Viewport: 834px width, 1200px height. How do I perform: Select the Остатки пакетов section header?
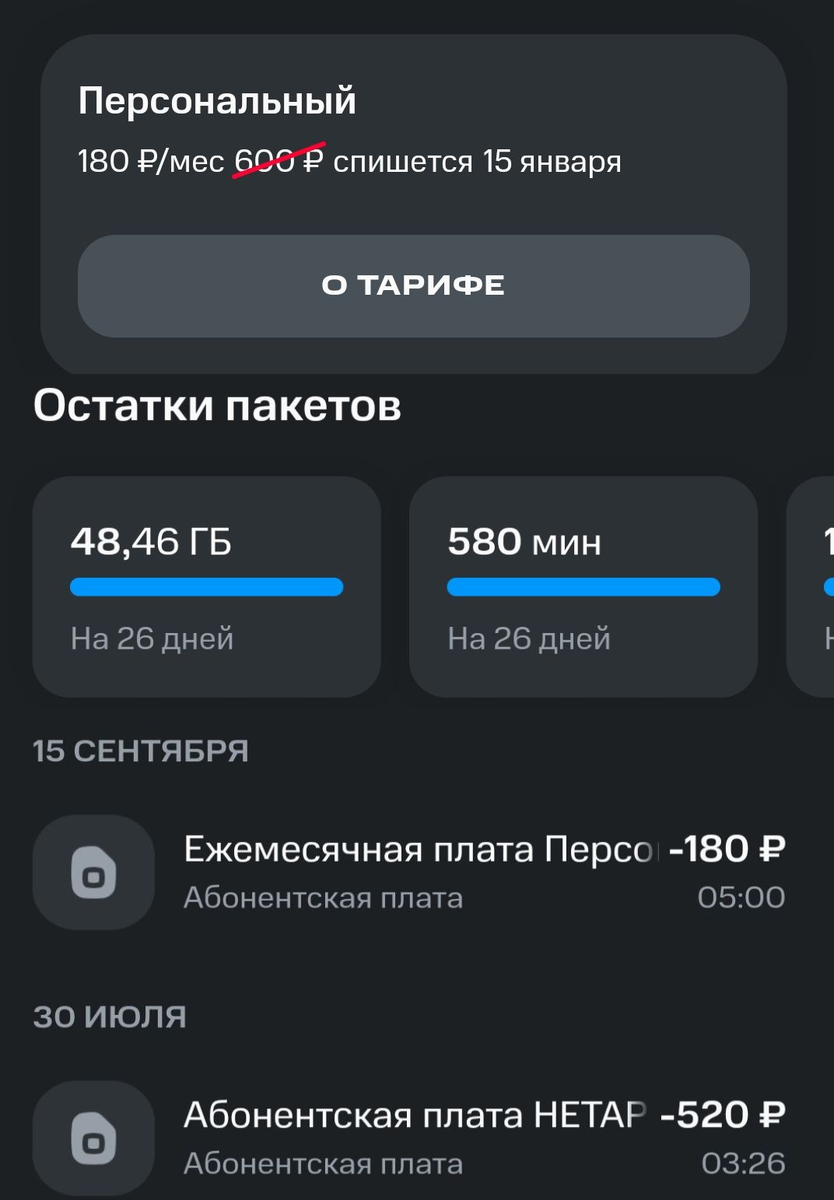217,406
